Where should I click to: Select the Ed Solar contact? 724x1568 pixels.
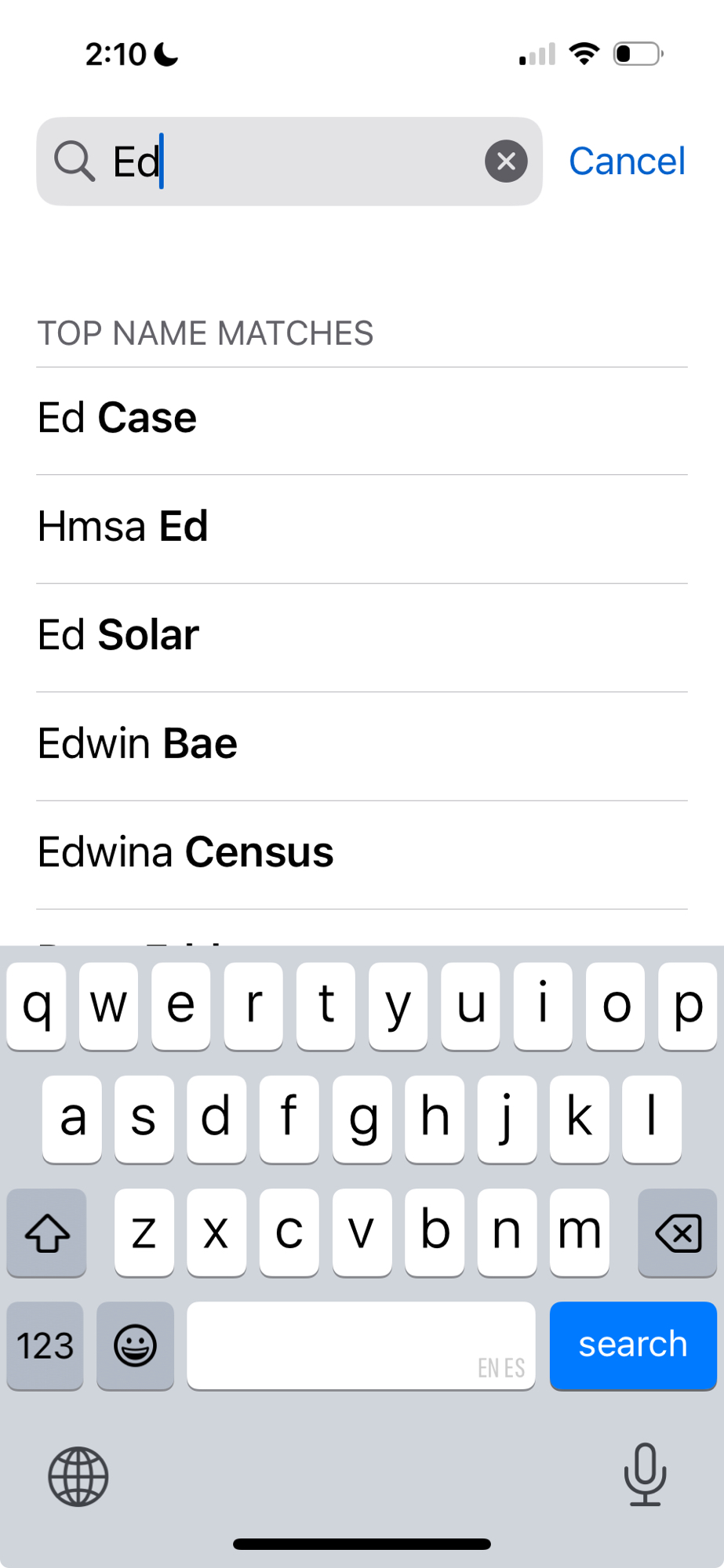pos(361,635)
